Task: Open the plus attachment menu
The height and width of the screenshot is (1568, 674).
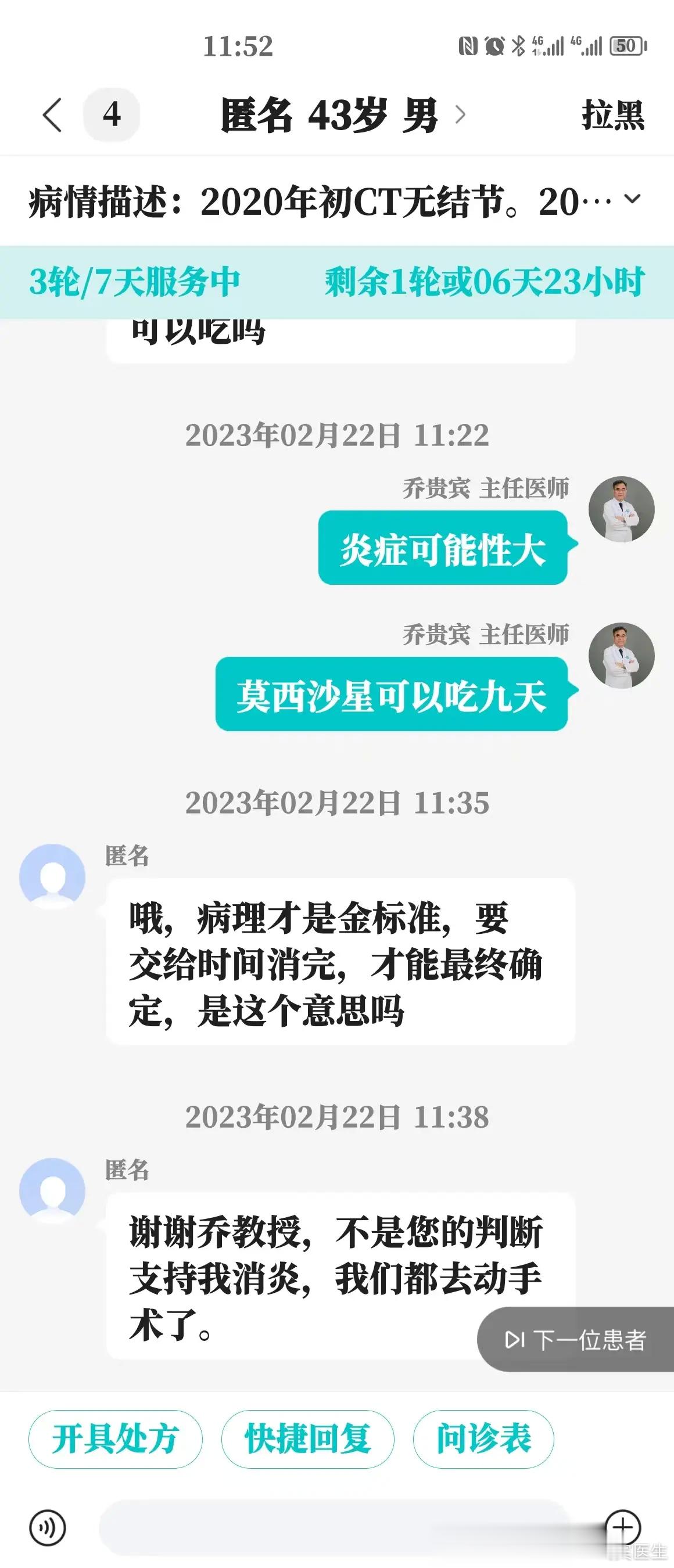Action: [x=623, y=1527]
